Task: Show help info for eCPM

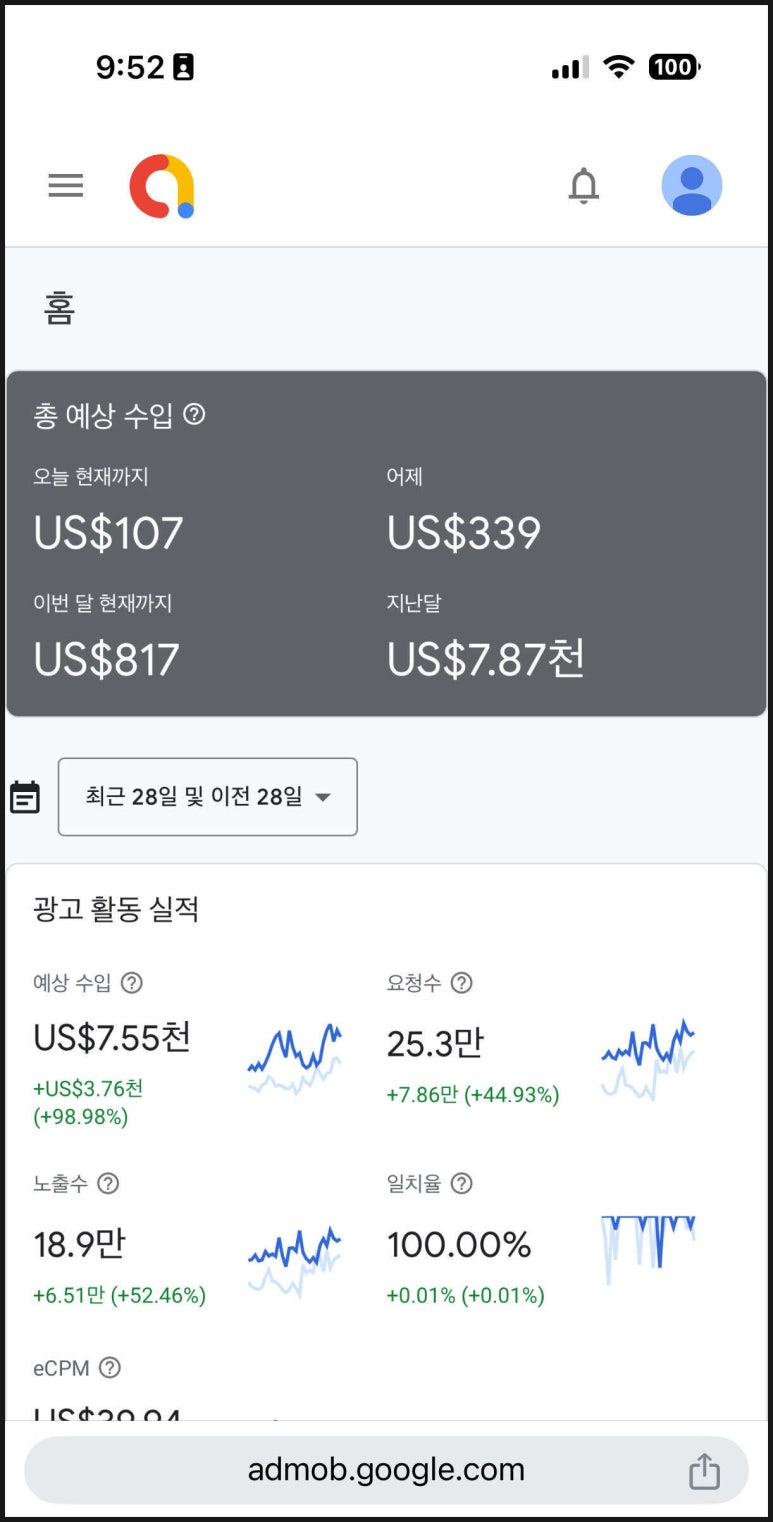Action: (111, 1367)
